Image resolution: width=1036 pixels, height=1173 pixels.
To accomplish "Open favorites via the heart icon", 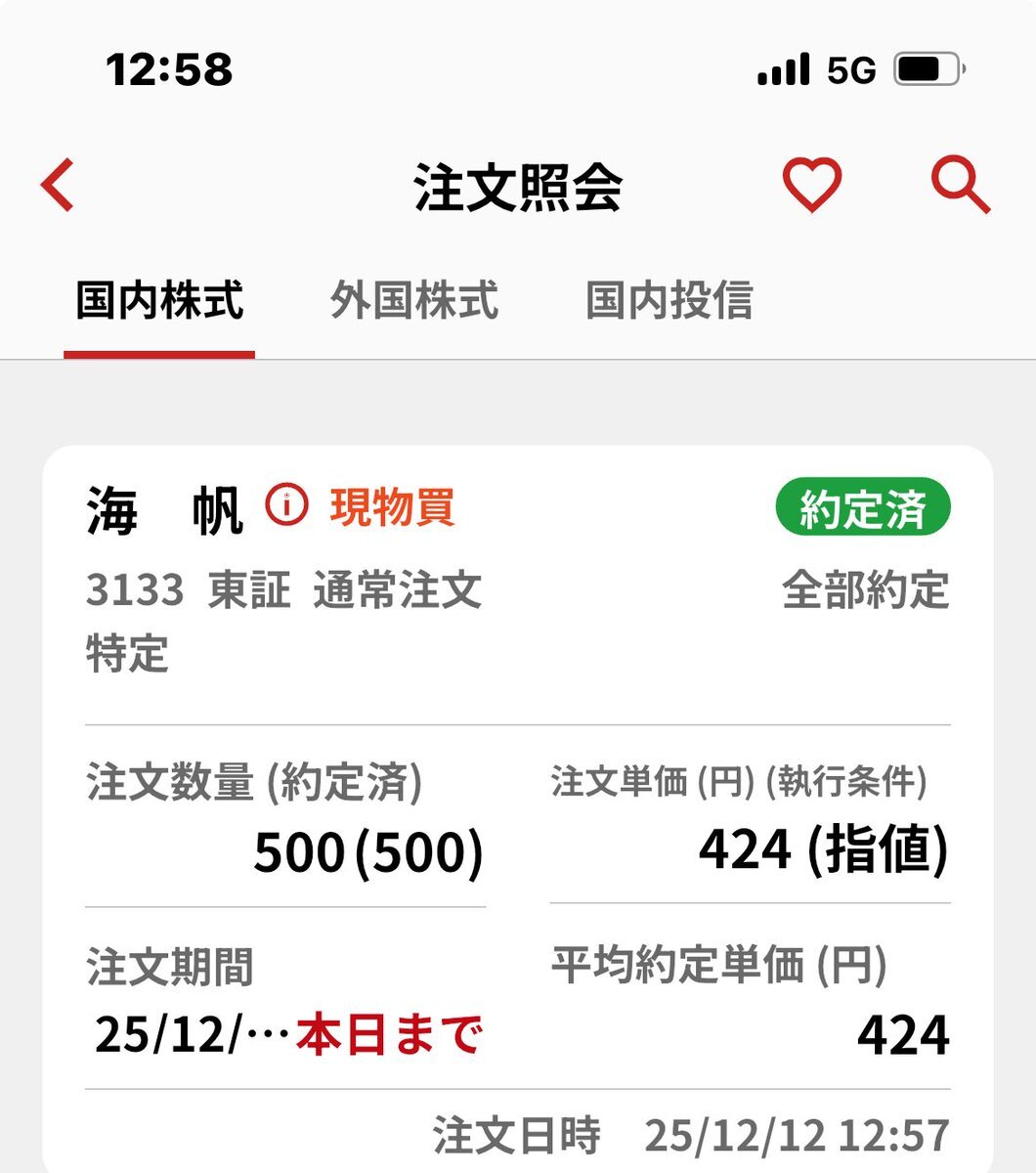I will [x=811, y=184].
